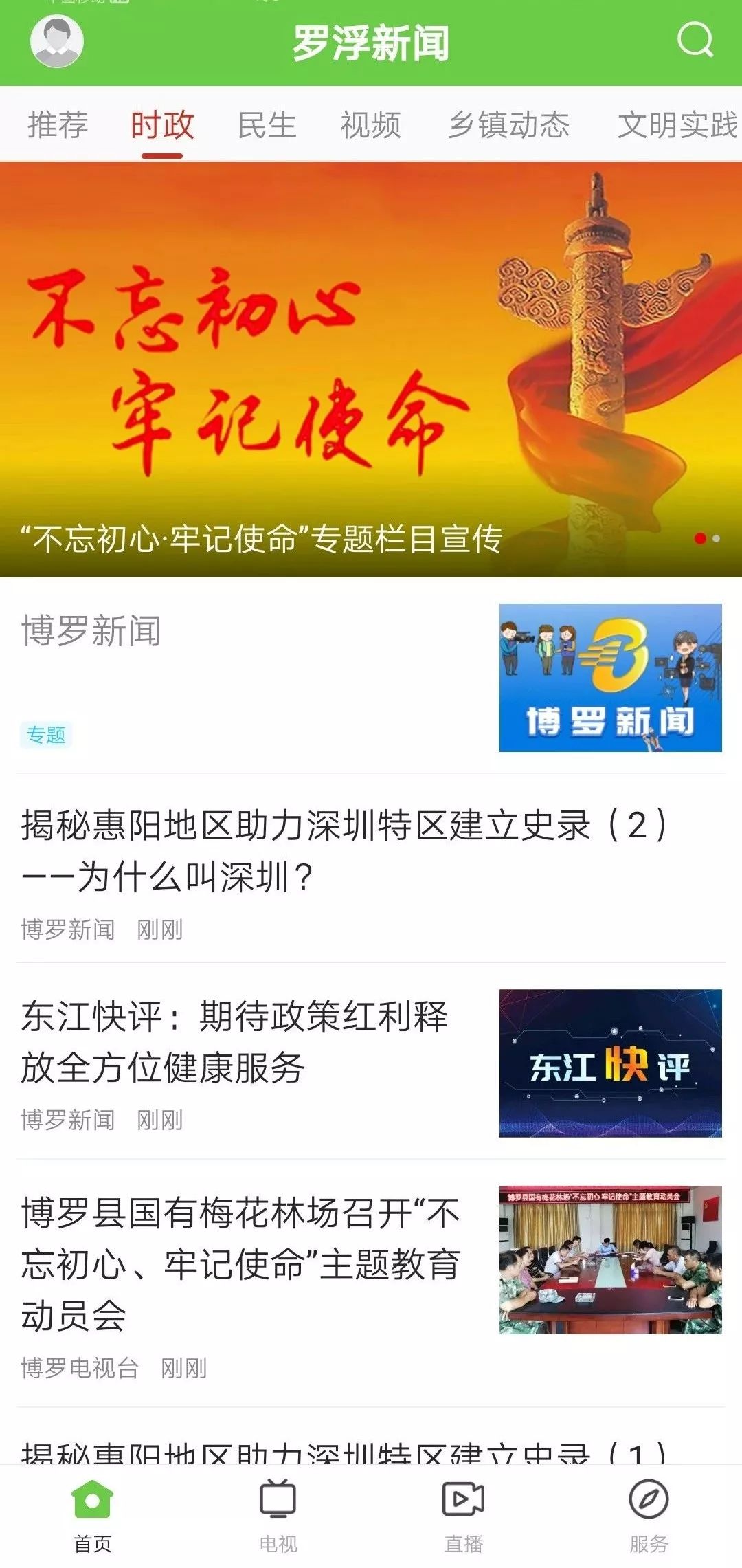Open the 梅花林场 主题教育动员会 article
Screen dimensions: 742x1568
[371, 1284]
